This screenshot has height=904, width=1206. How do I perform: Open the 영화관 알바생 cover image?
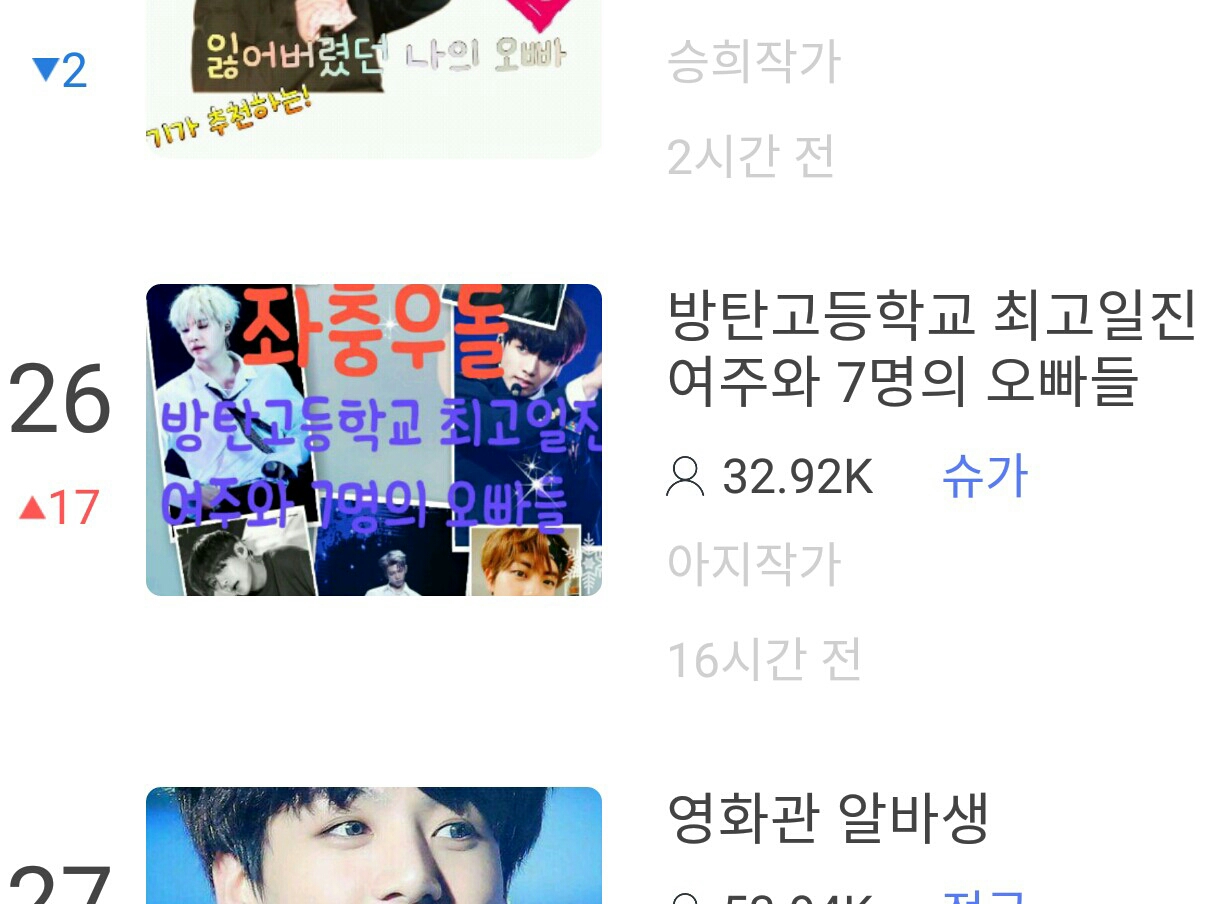click(374, 846)
